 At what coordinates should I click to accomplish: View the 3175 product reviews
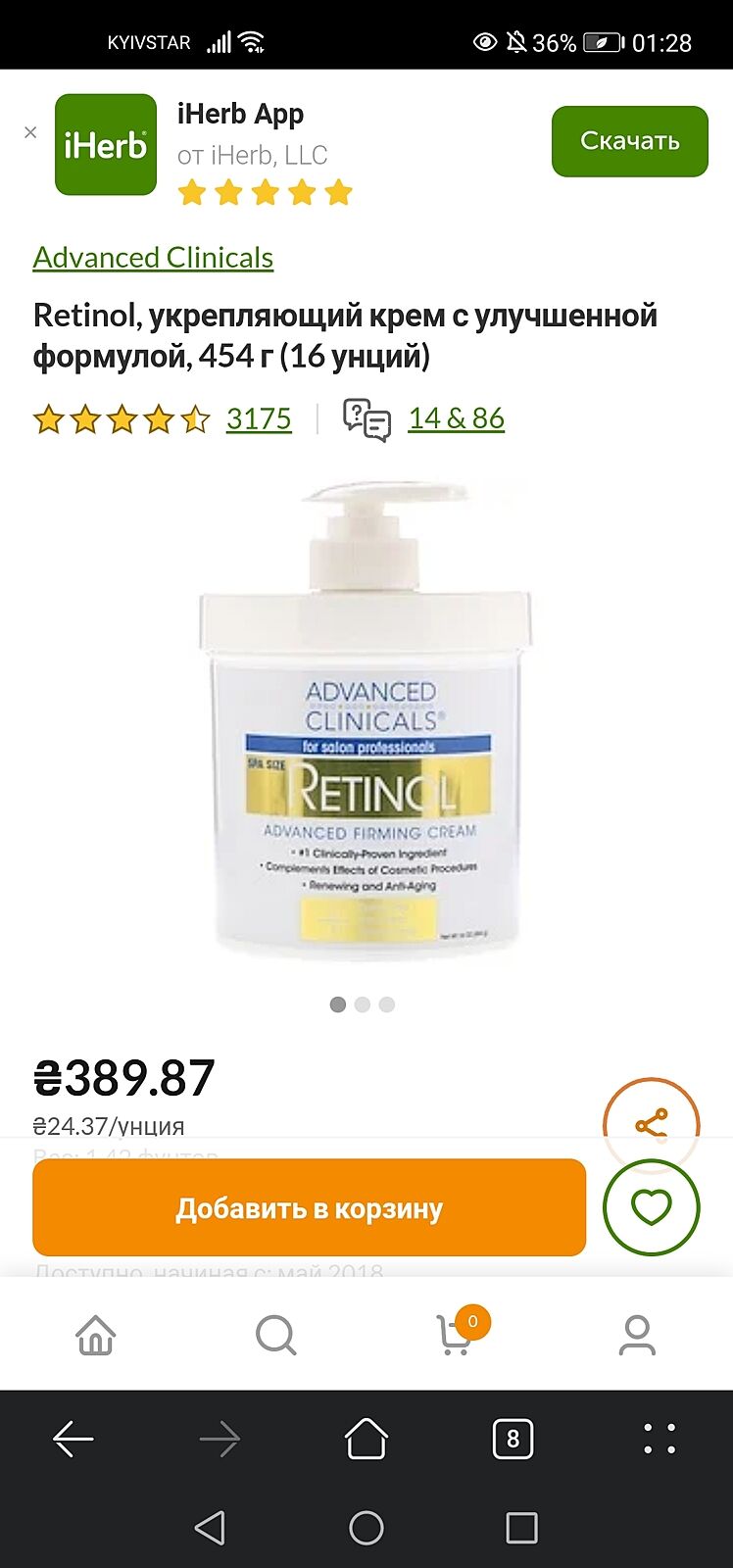coord(259,418)
